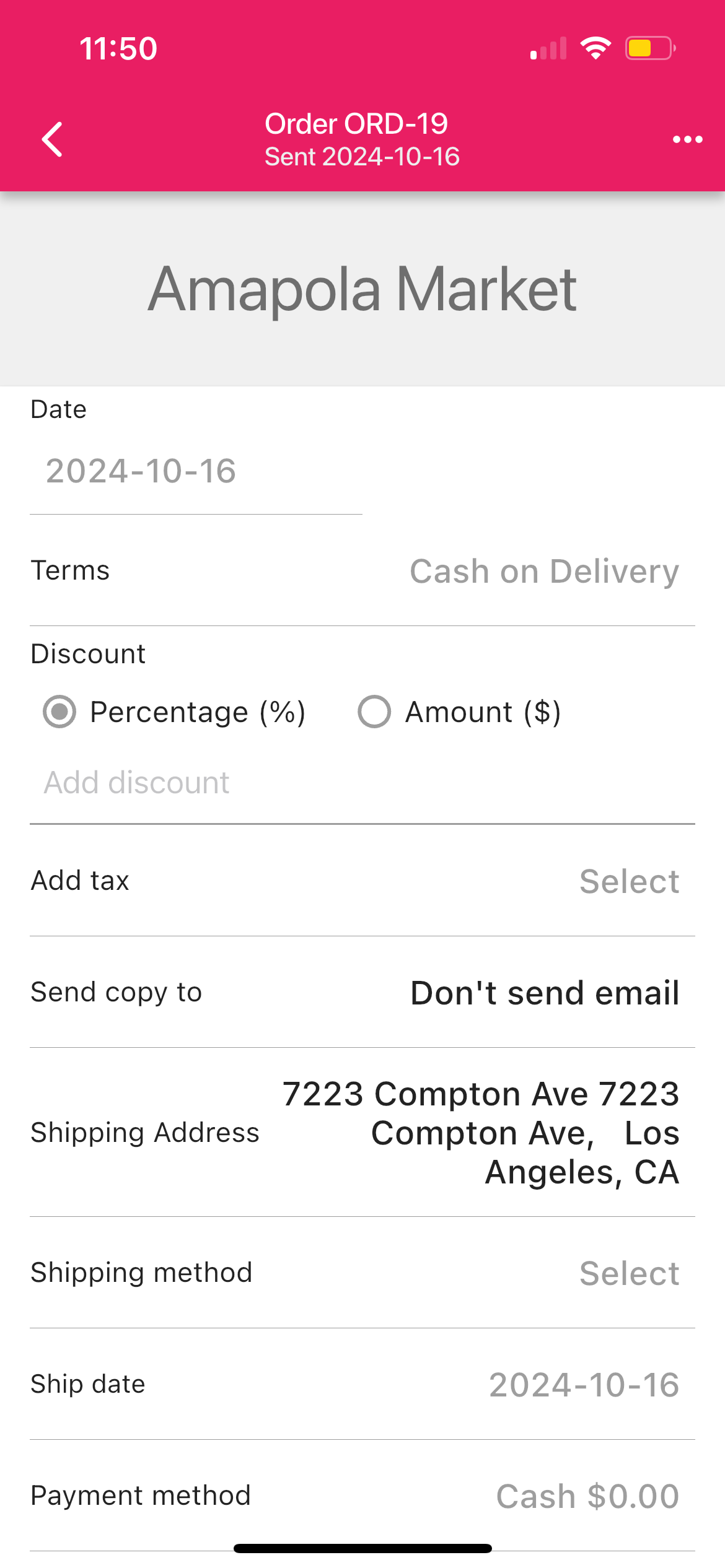Tap the back chevron arrow
Image resolution: width=725 pixels, height=1568 pixels.
51,139
